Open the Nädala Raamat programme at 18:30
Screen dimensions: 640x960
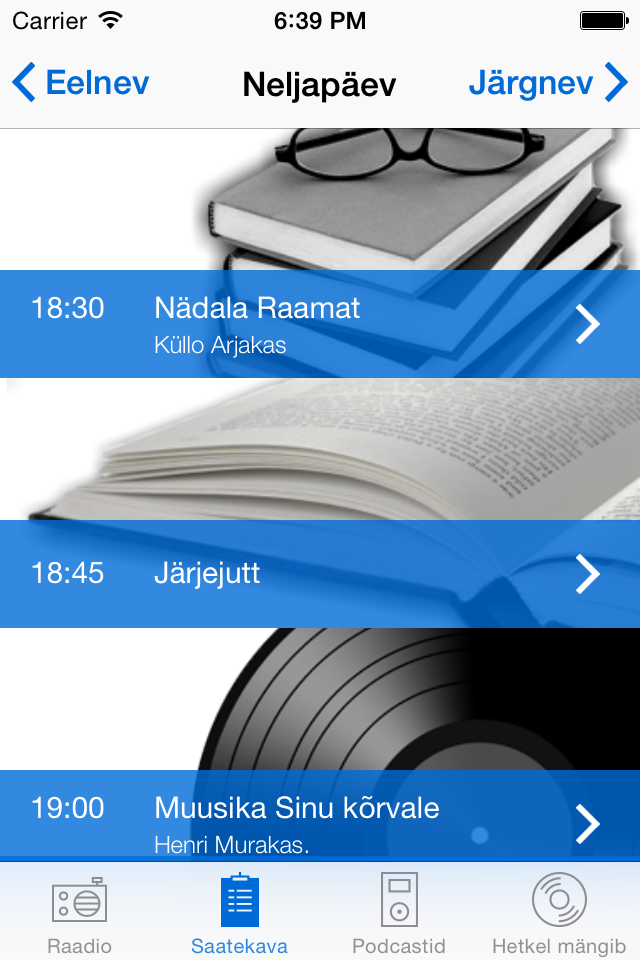(x=320, y=324)
